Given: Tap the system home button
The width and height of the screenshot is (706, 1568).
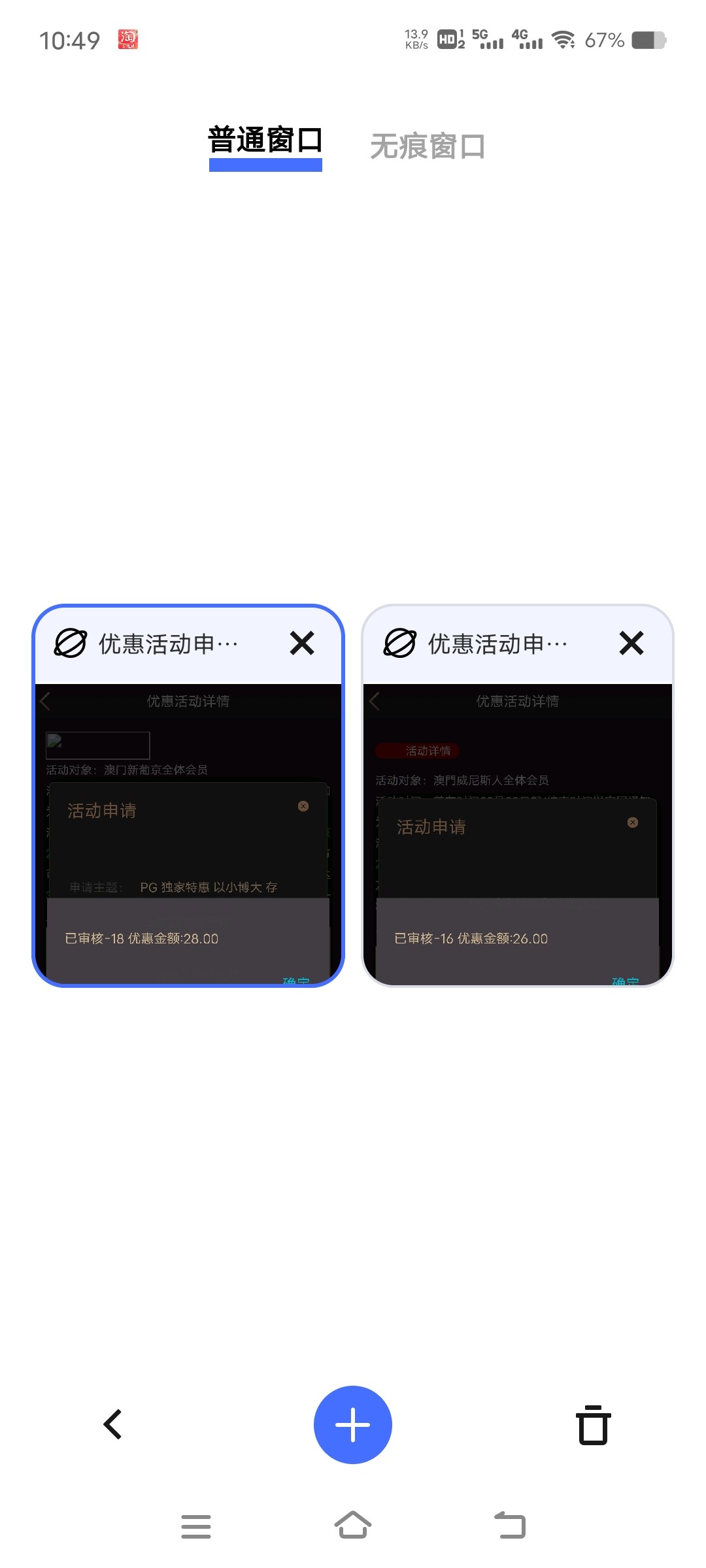Looking at the screenshot, I should (353, 1526).
